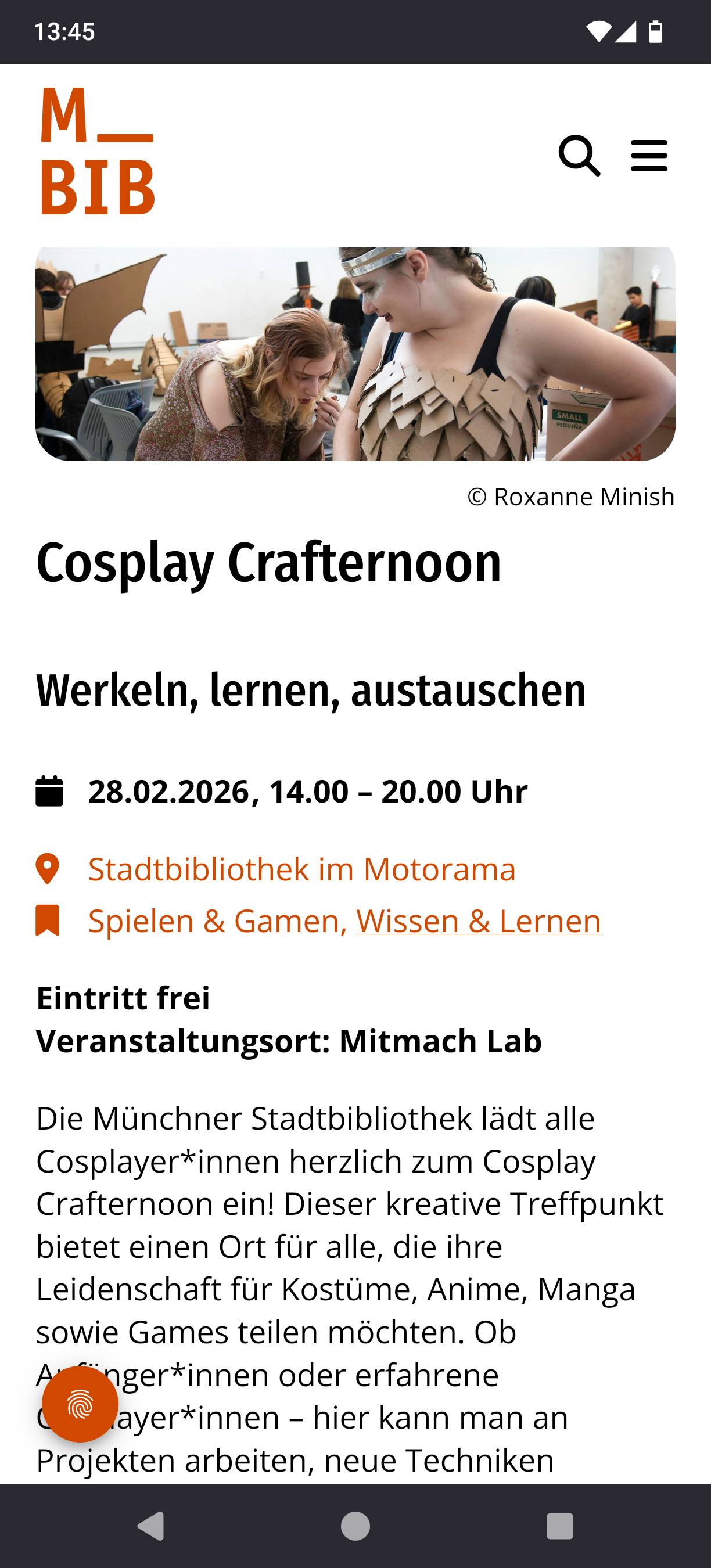Tap the orange fingerprint privacy settings button
The image size is (711, 1568).
80,1404
